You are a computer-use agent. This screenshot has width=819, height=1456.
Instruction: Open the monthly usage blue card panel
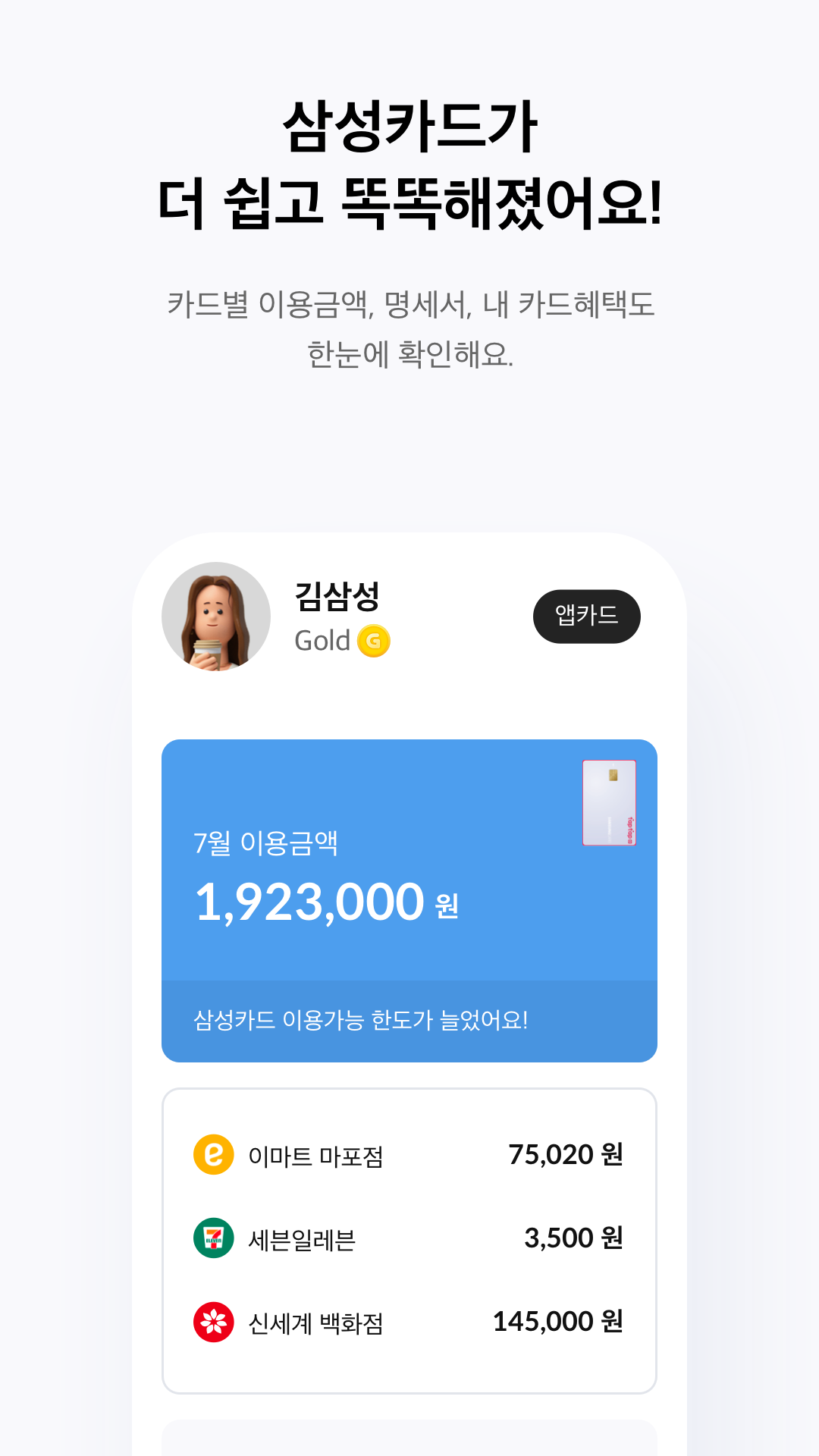tap(409, 895)
